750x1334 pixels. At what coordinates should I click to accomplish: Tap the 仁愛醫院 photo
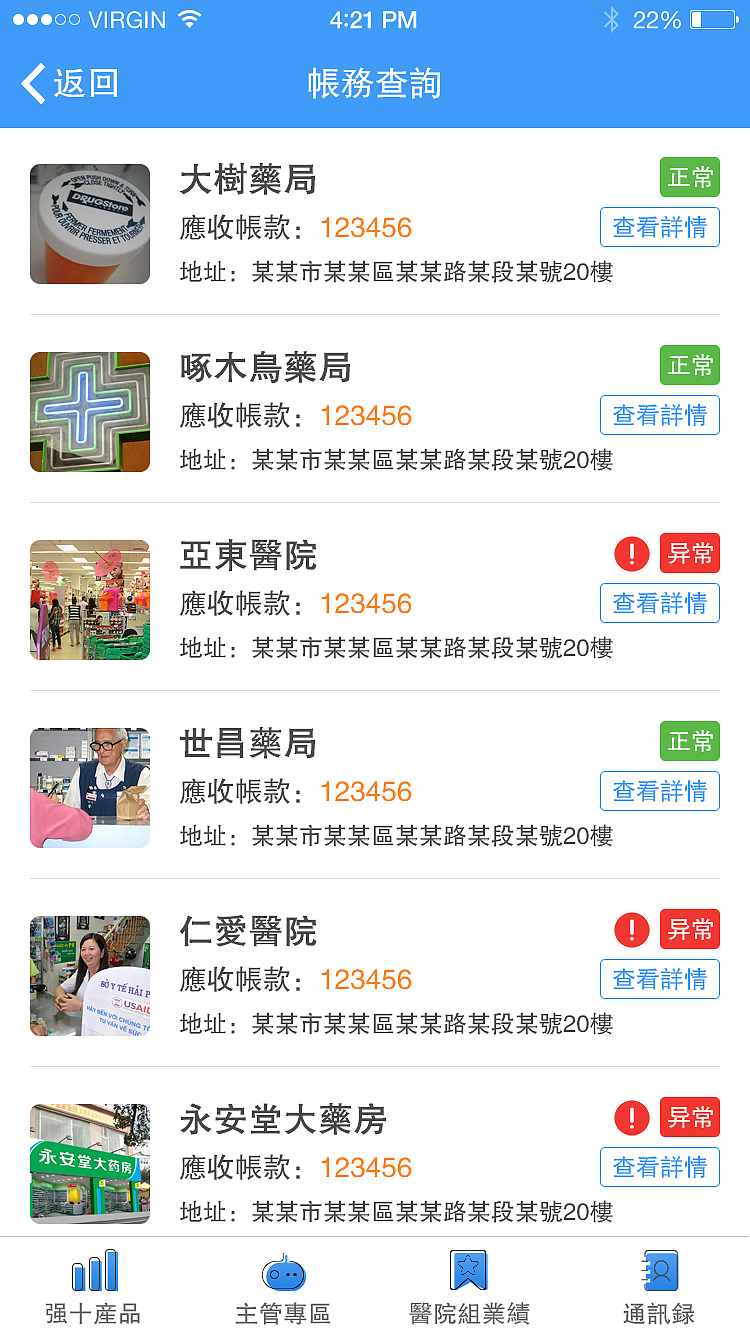(90, 976)
